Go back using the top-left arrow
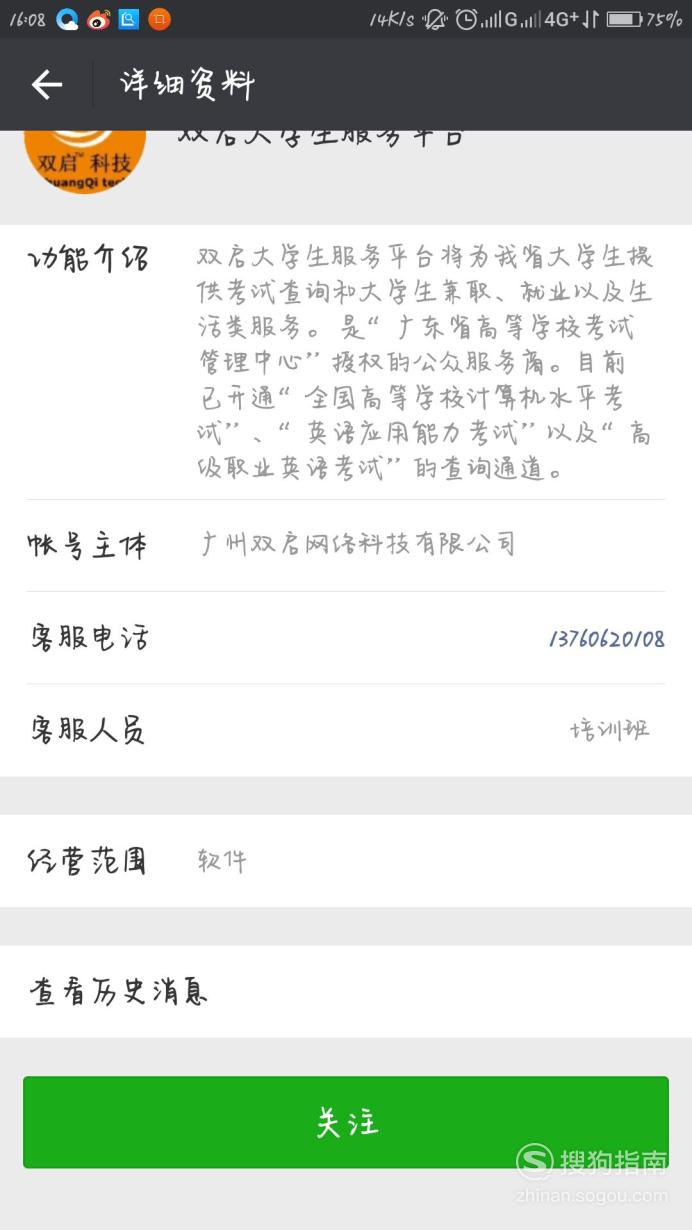The height and width of the screenshot is (1230, 692). click(x=46, y=85)
